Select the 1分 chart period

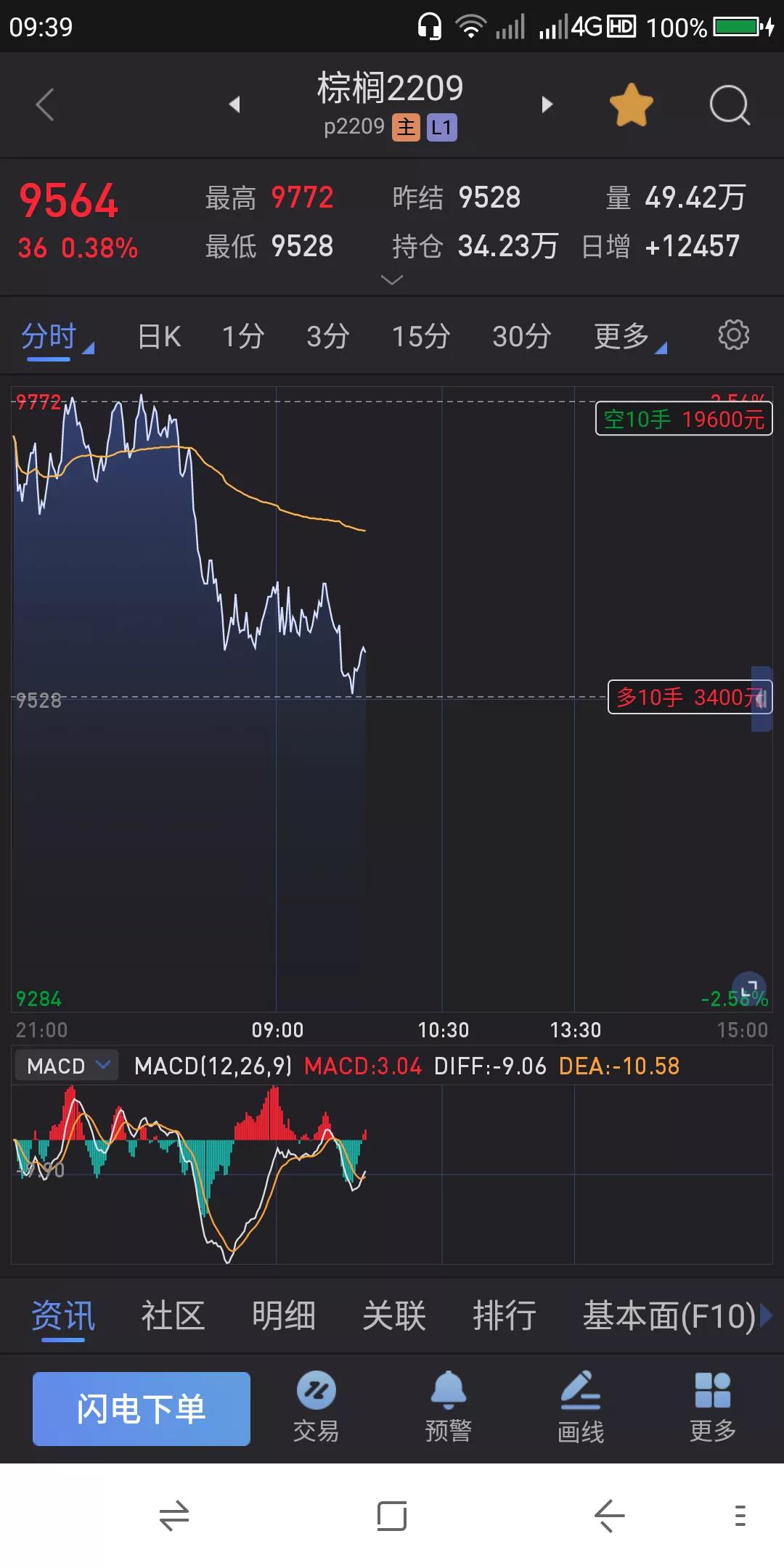click(x=242, y=336)
